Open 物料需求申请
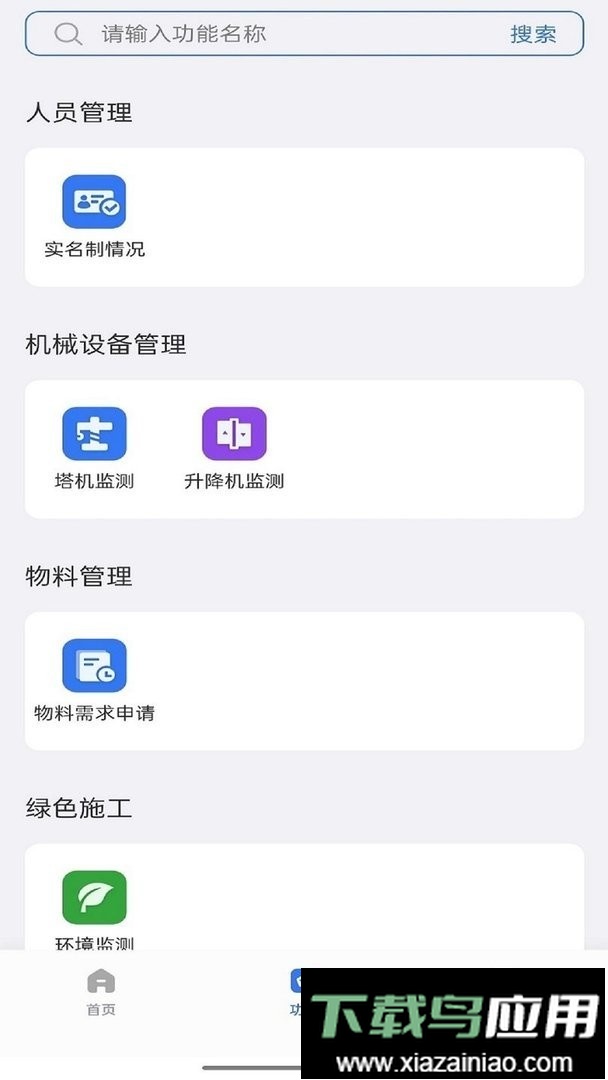 pos(94,680)
